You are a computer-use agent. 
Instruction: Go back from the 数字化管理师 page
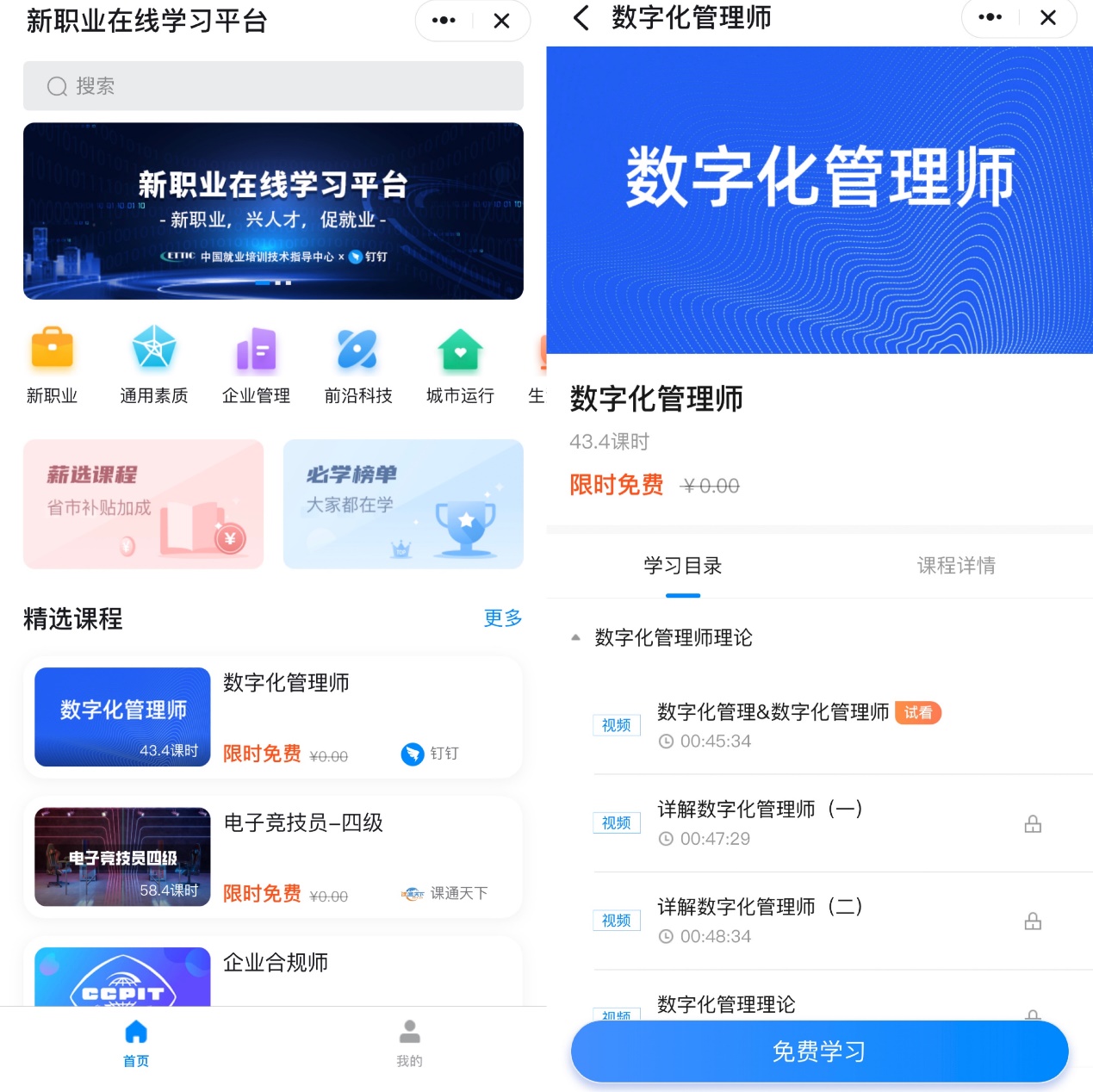(x=581, y=18)
